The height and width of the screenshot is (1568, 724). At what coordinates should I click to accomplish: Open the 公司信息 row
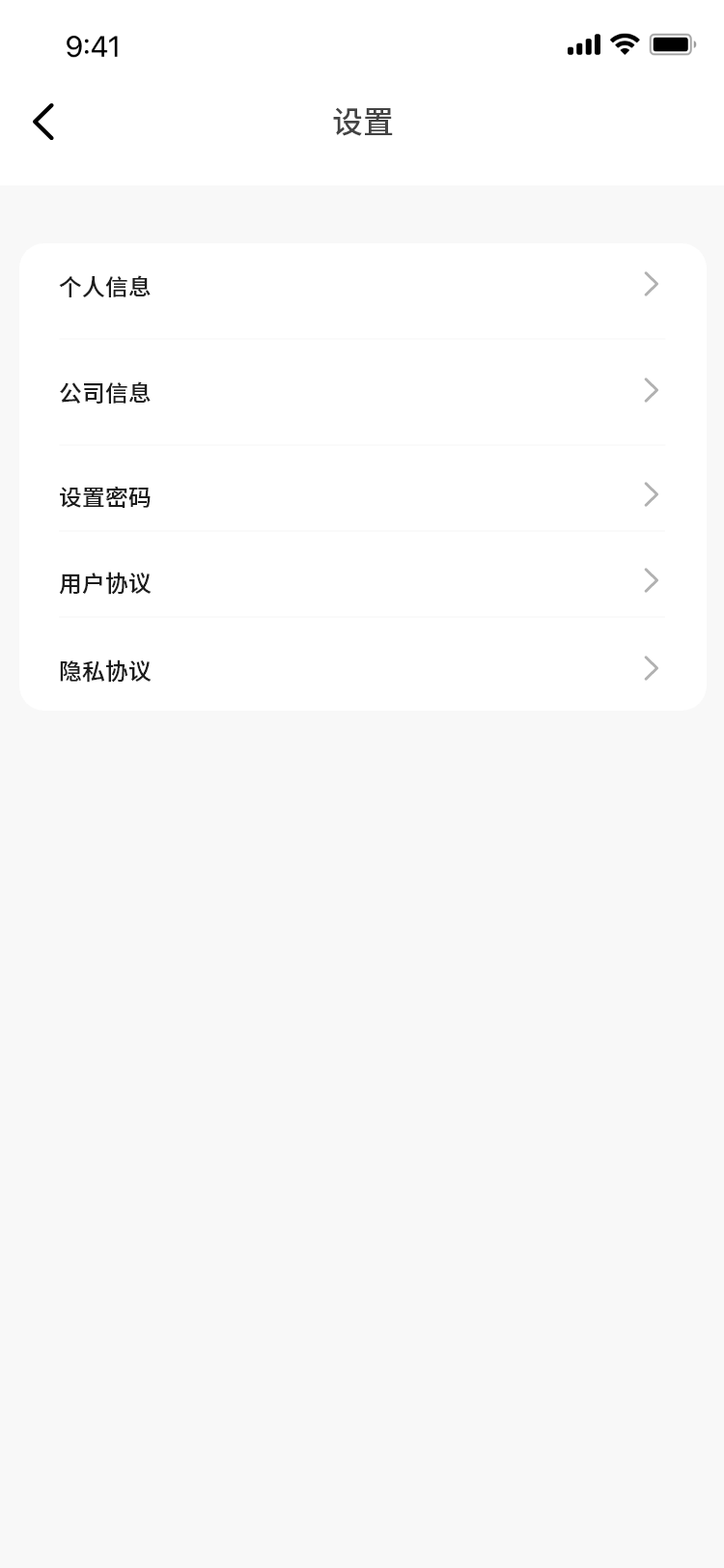pyautogui.click(x=361, y=393)
